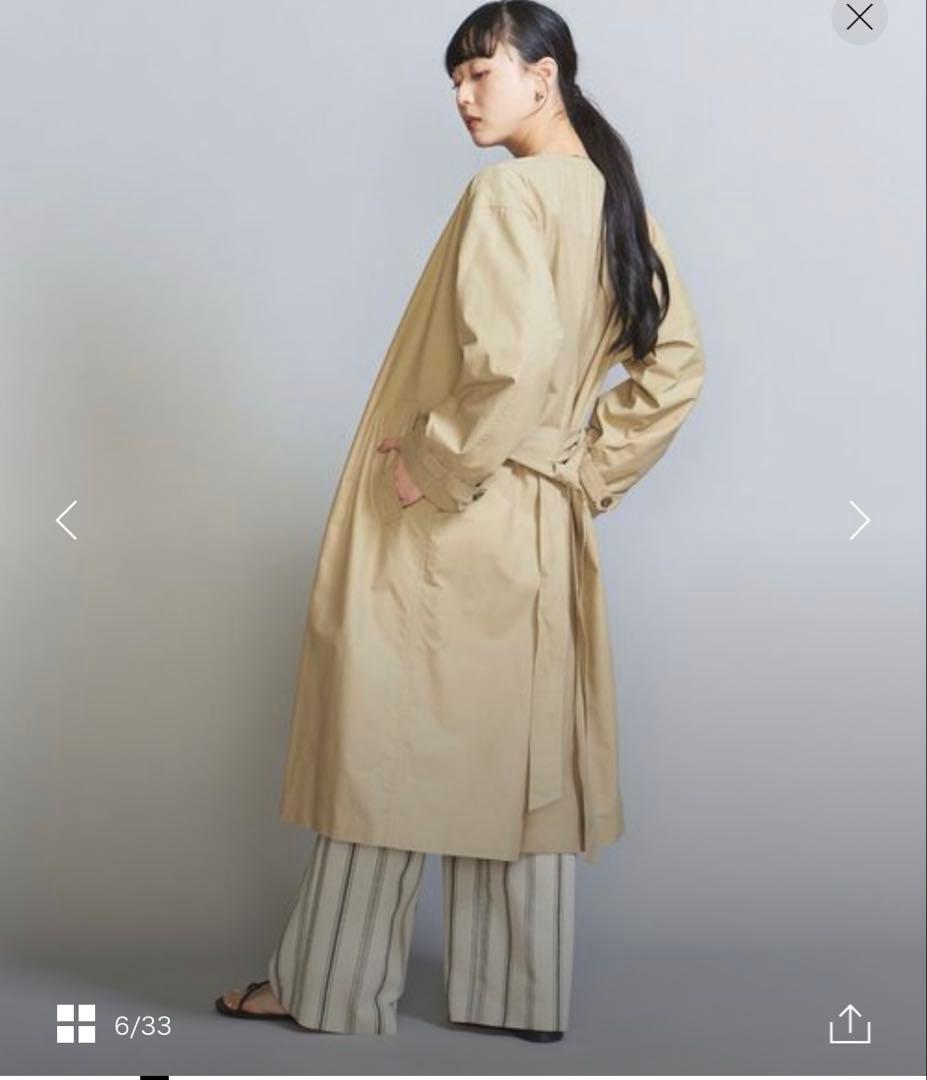Advance to the next photo
Viewport: 927px width, 1080px height.
[859, 520]
